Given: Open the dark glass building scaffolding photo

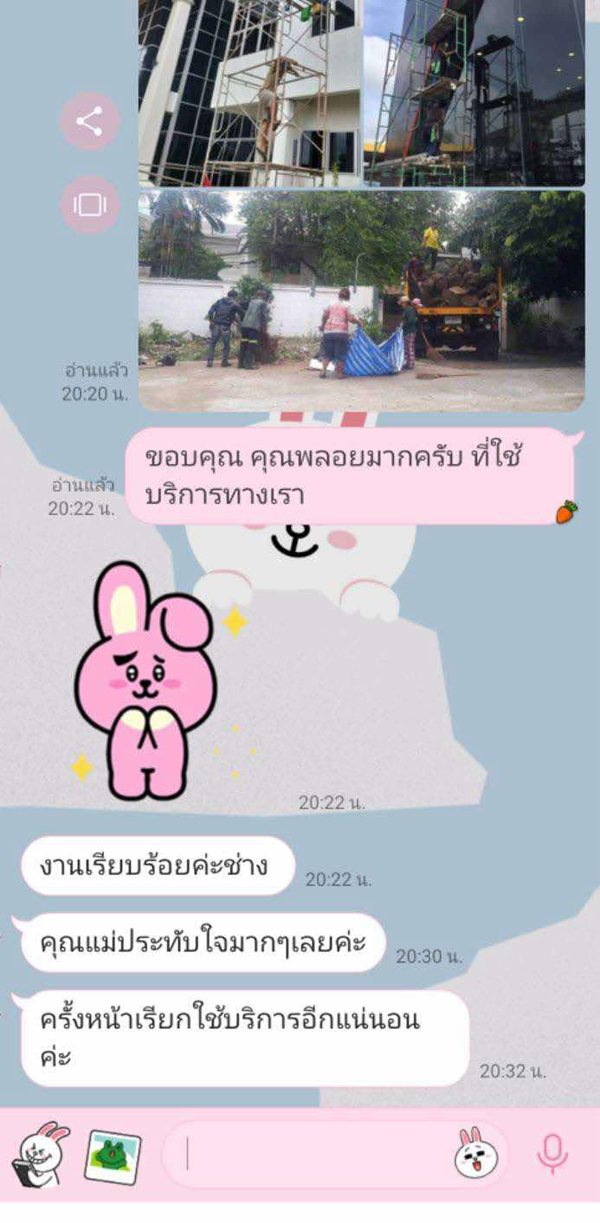Looking at the screenshot, I should (x=474, y=92).
